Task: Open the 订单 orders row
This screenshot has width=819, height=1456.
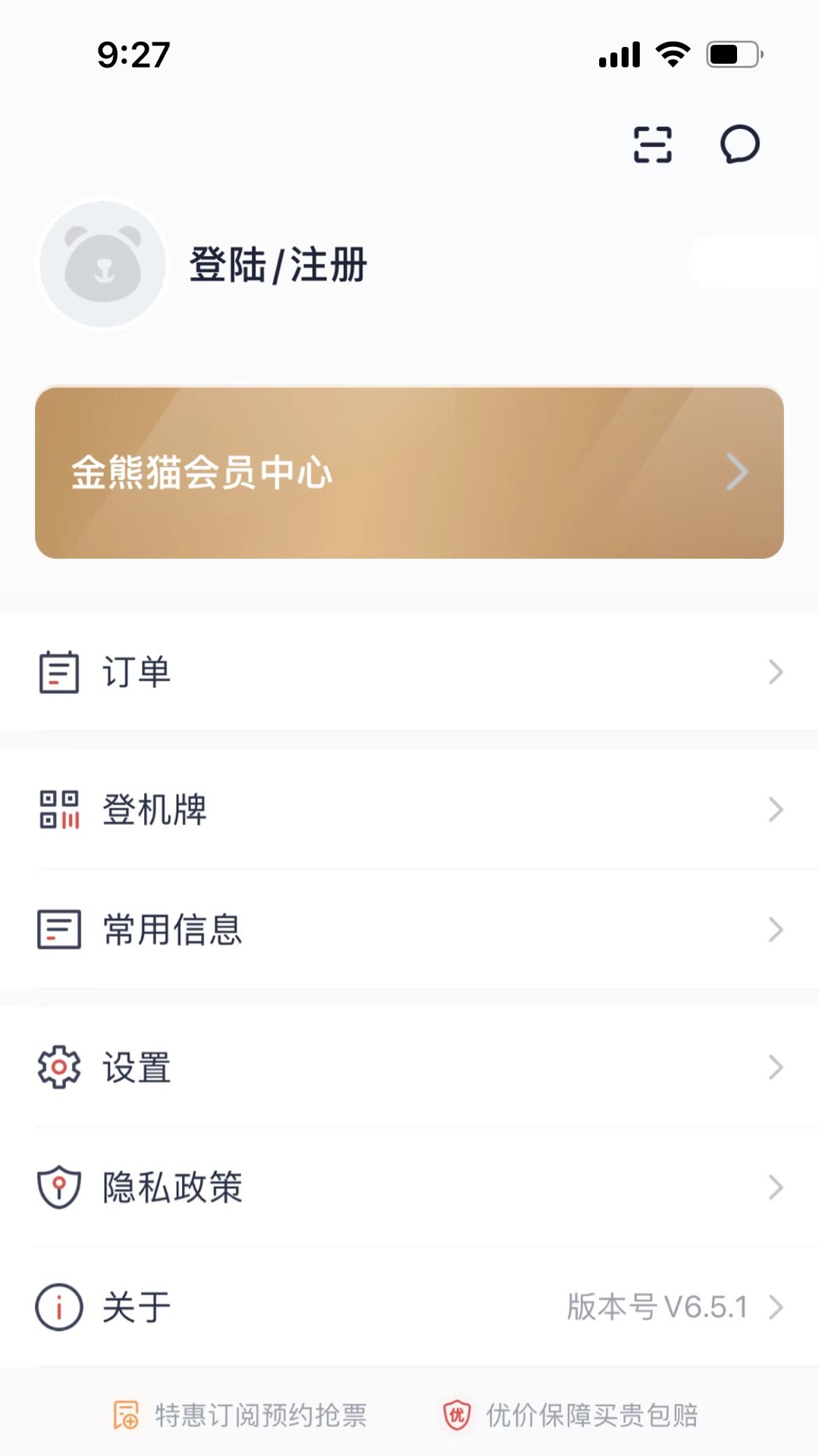Action: (409, 672)
